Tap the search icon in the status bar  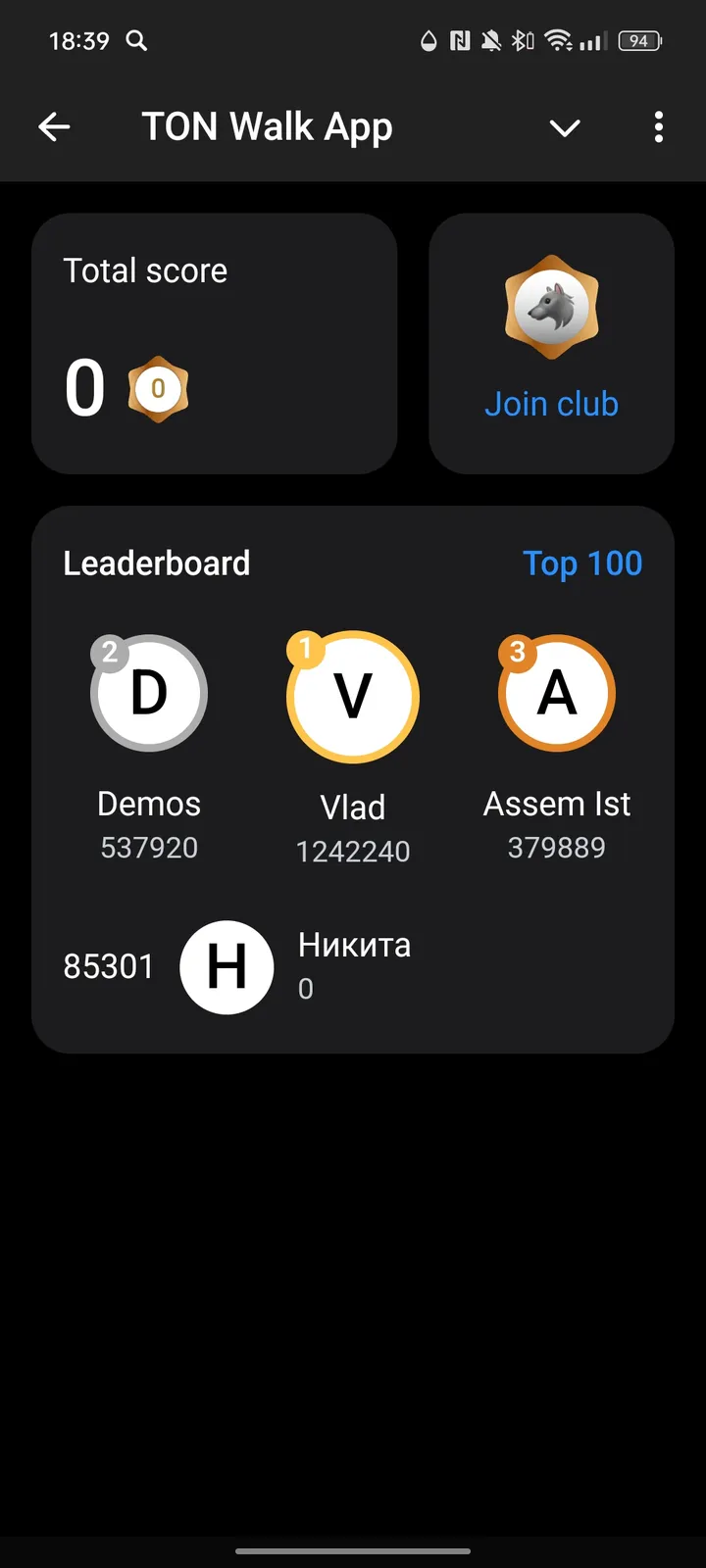tap(137, 41)
